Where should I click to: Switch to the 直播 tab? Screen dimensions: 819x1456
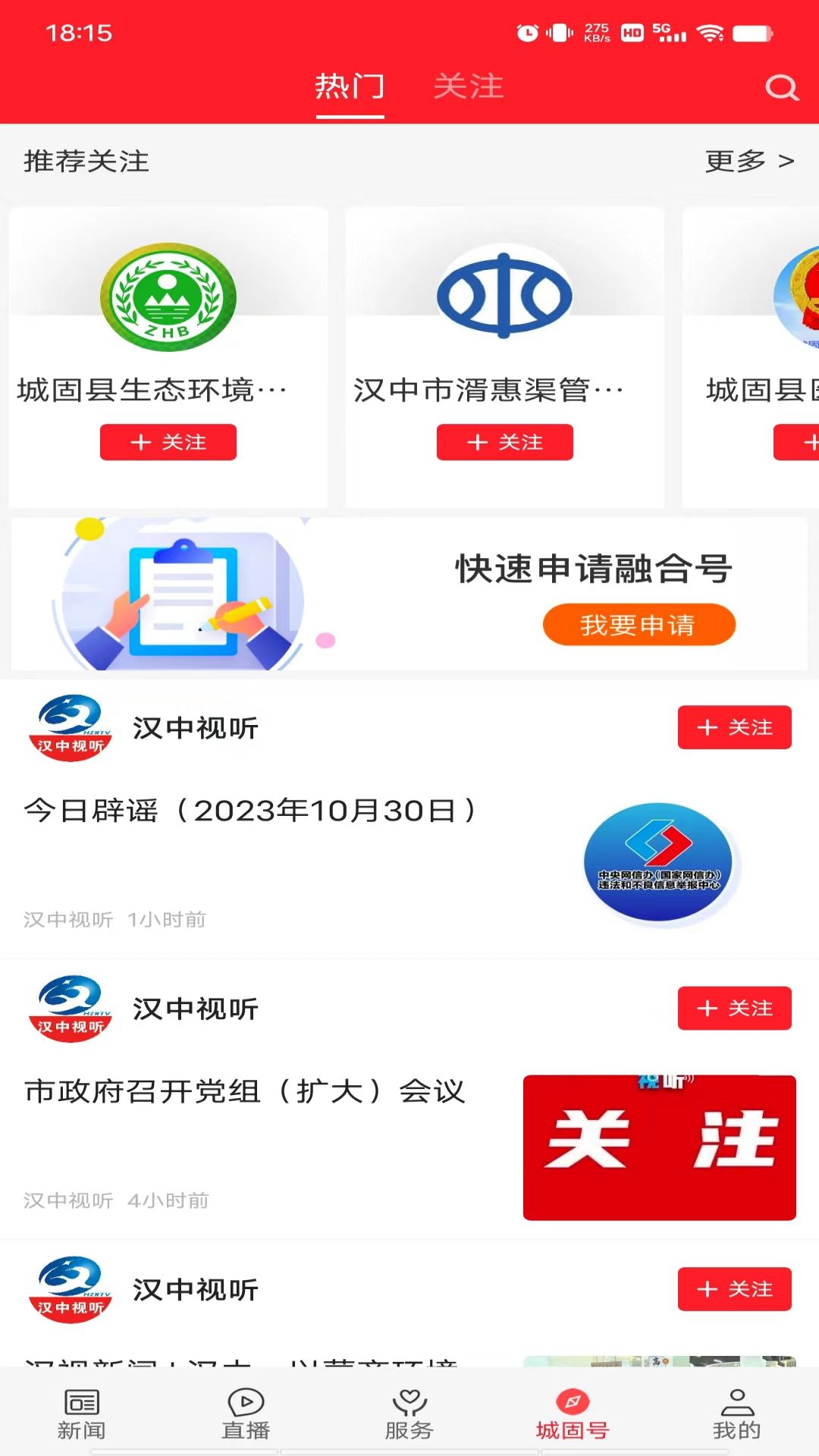[246, 1414]
